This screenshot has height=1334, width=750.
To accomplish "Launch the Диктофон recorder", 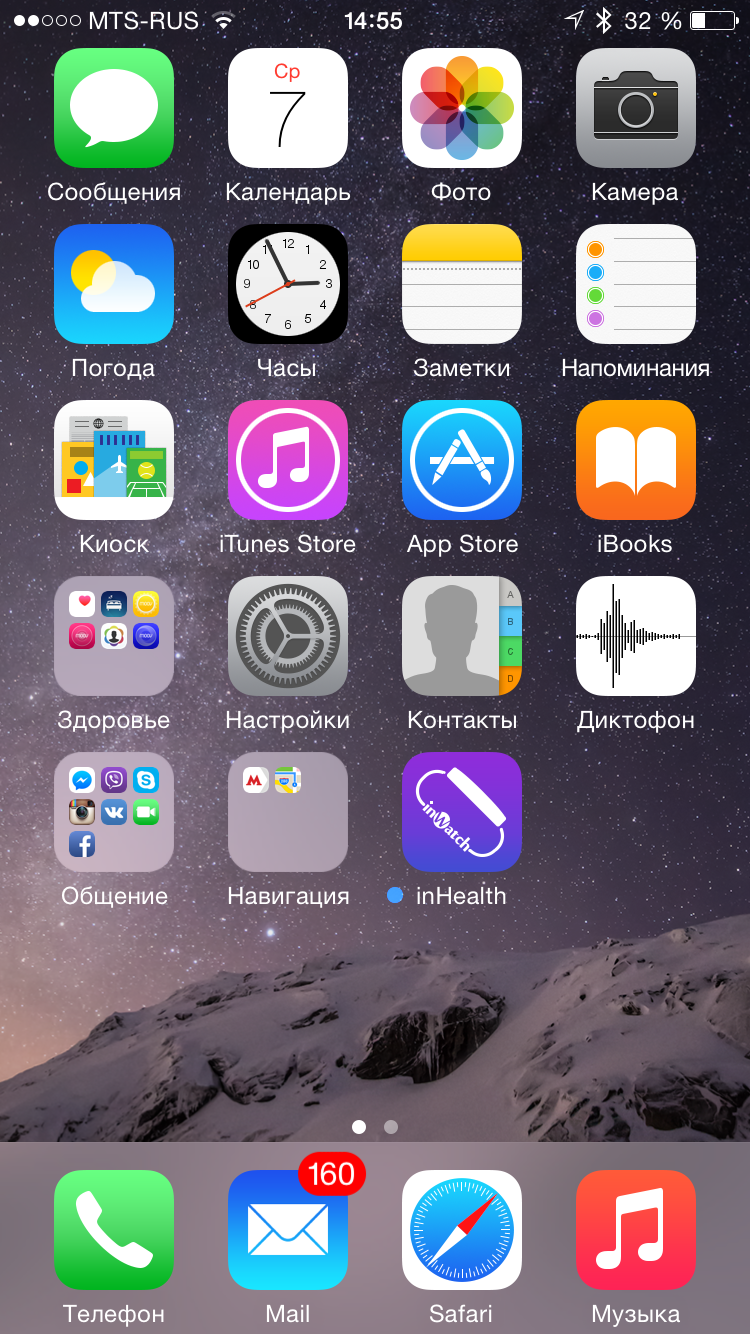I will click(x=636, y=636).
